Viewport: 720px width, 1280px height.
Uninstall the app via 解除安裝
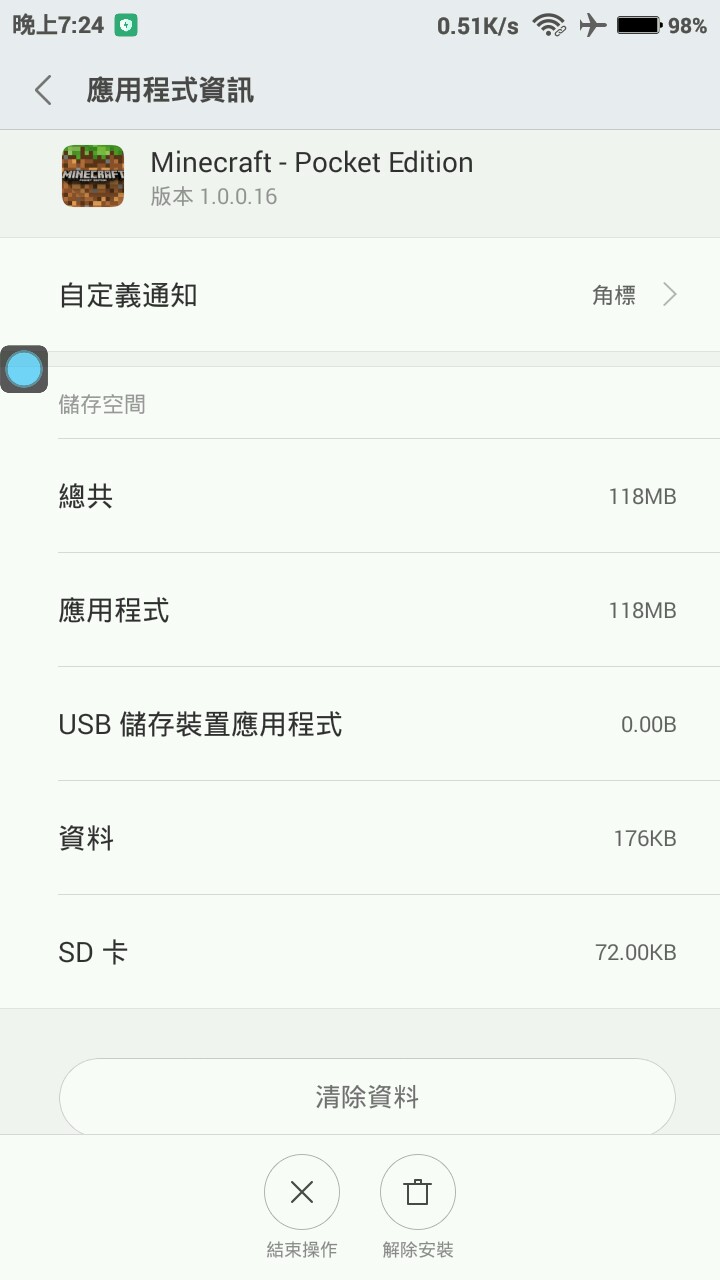tap(417, 1193)
